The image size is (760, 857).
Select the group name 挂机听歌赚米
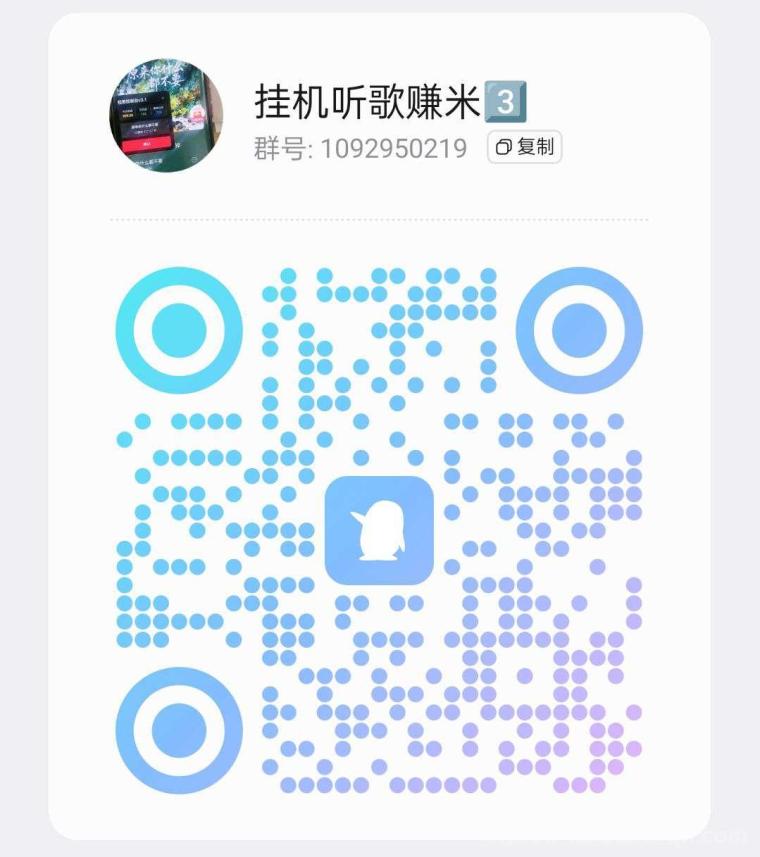click(372, 99)
